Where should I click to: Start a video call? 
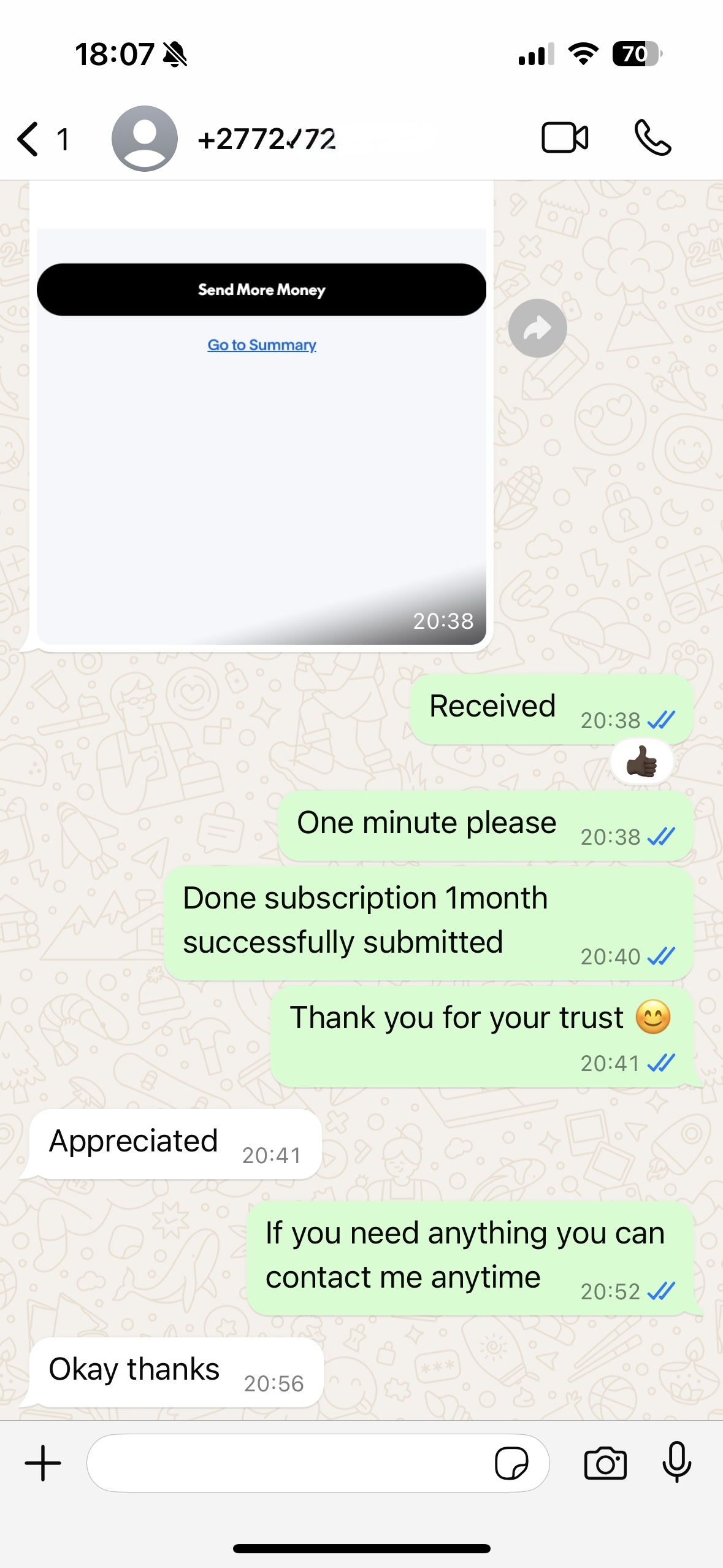click(565, 137)
